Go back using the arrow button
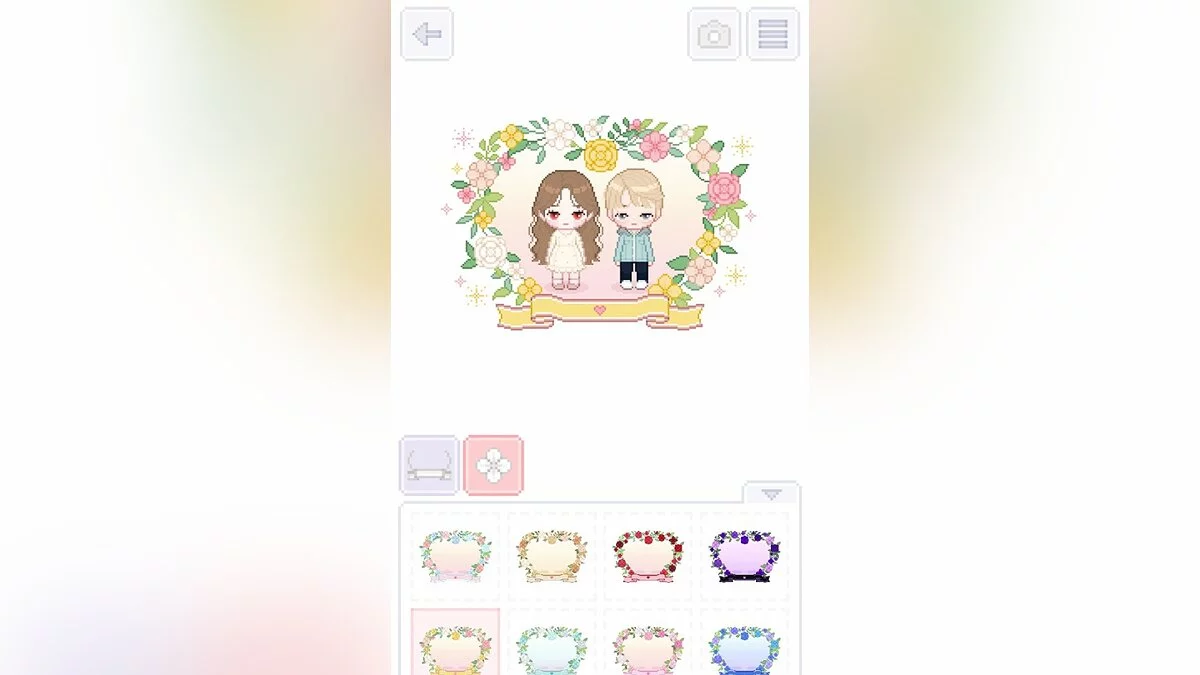 click(x=427, y=35)
